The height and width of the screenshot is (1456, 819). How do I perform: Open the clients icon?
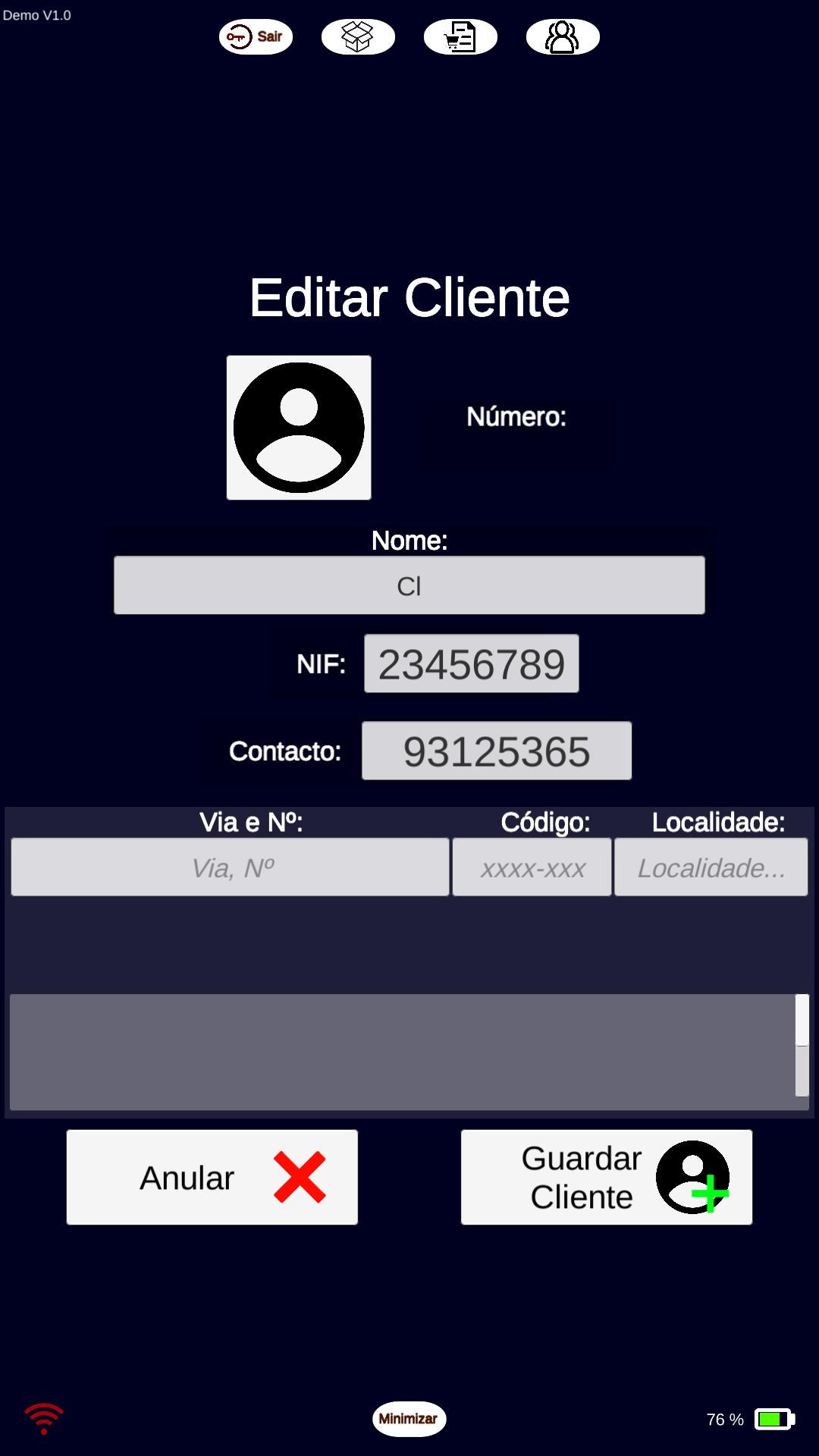tap(563, 36)
